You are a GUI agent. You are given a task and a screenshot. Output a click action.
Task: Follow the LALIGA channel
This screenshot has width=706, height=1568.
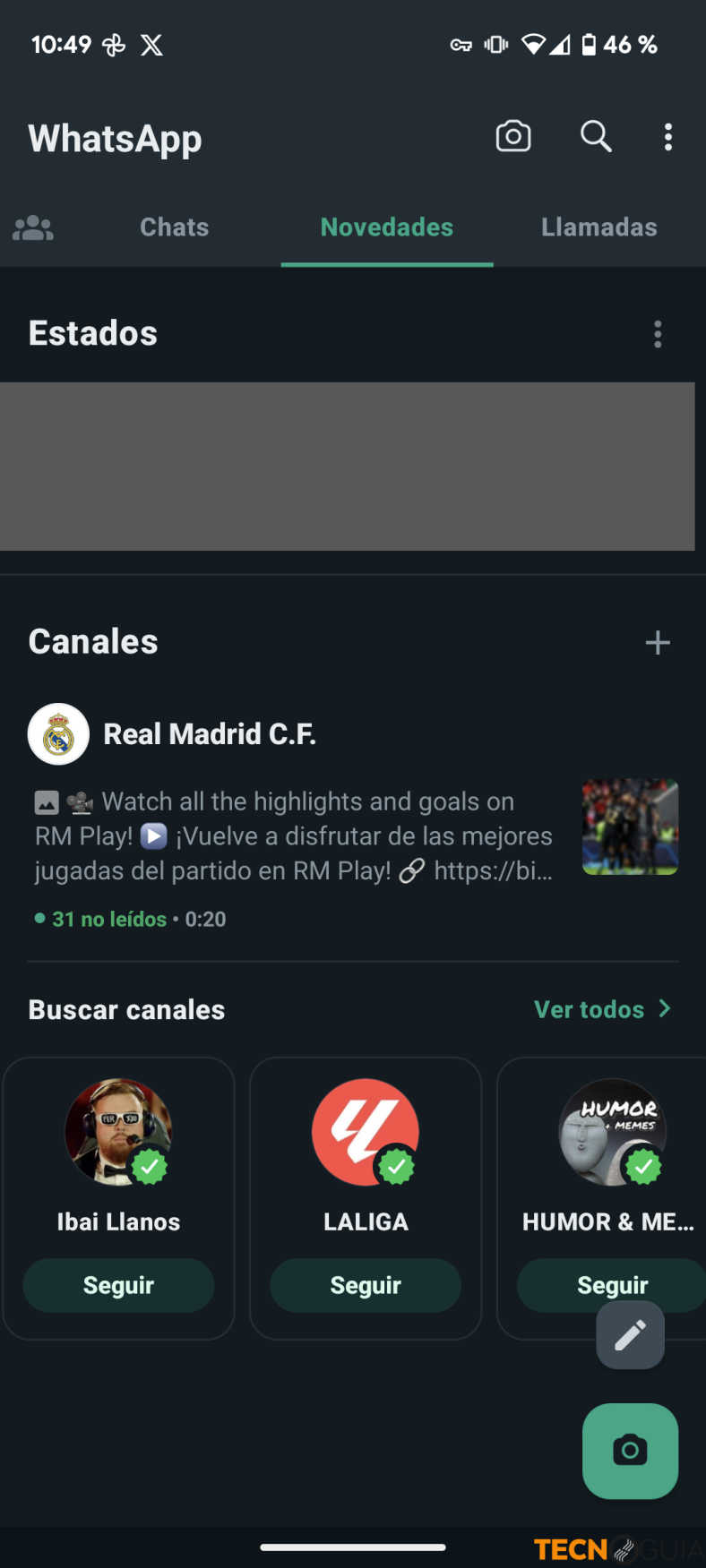point(365,1285)
